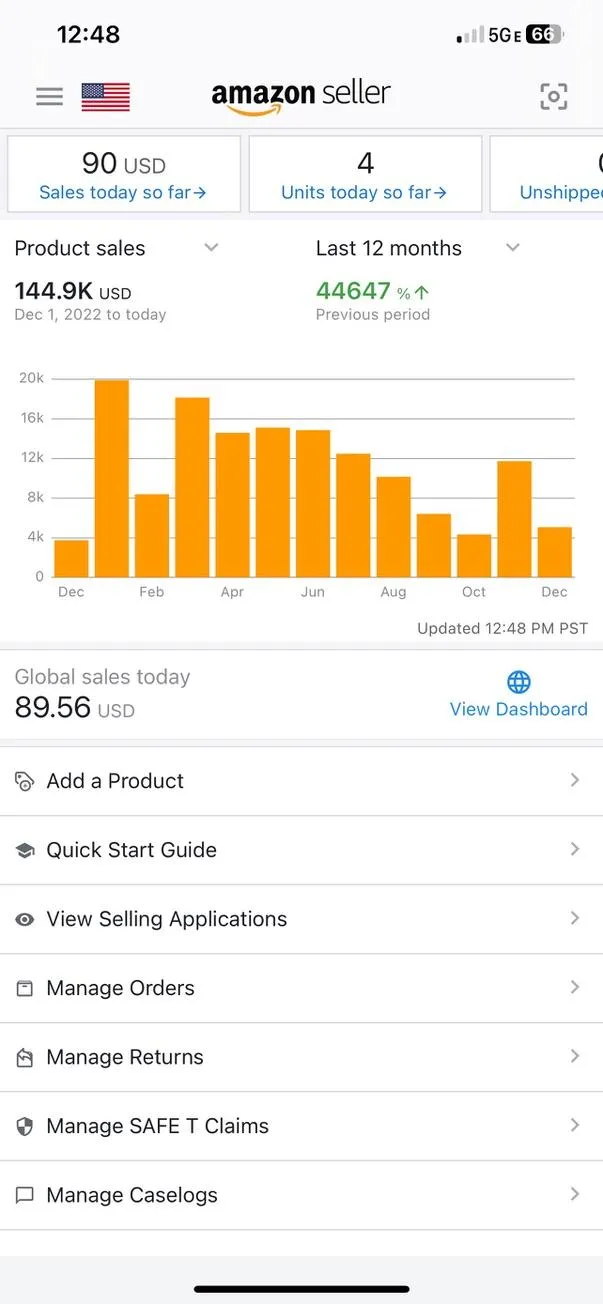Image resolution: width=603 pixels, height=1304 pixels.
Task: Open Manage SAFE T Claims
Action: (301, 1126)
